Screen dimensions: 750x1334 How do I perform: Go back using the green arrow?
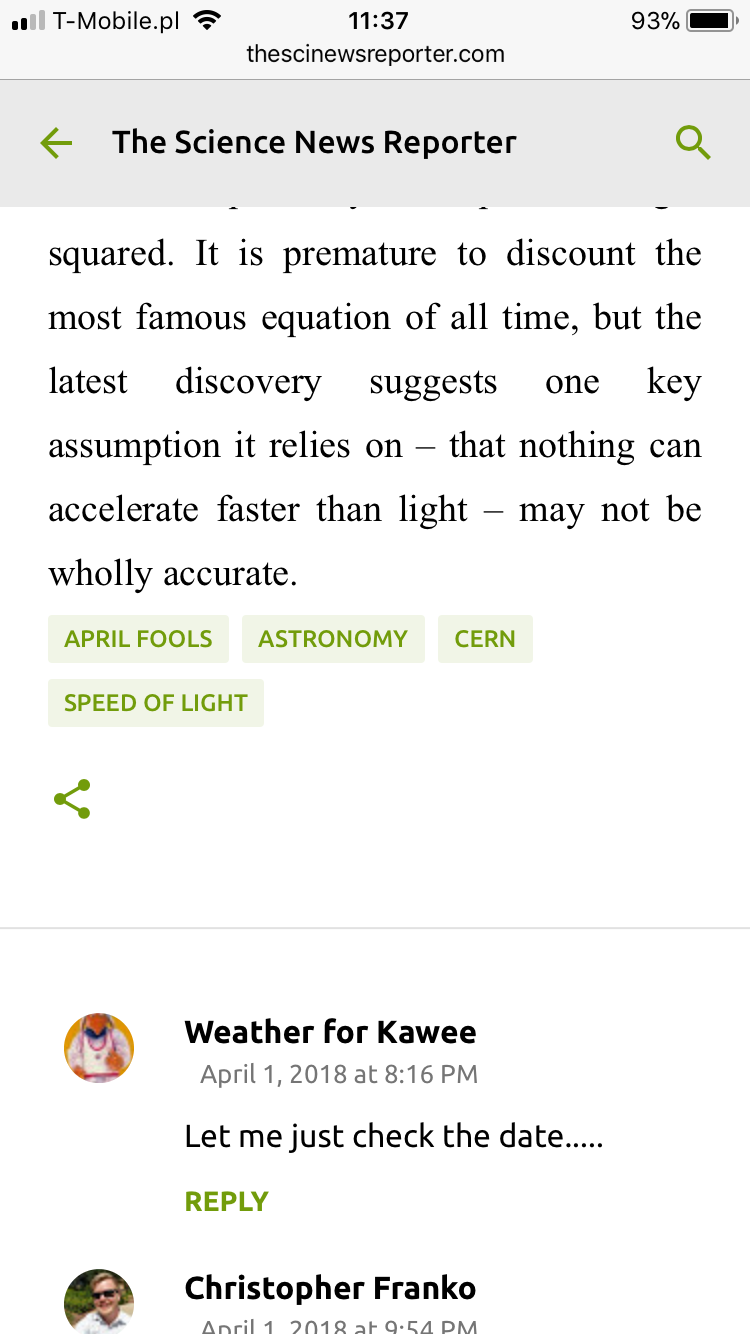(57, 143)
